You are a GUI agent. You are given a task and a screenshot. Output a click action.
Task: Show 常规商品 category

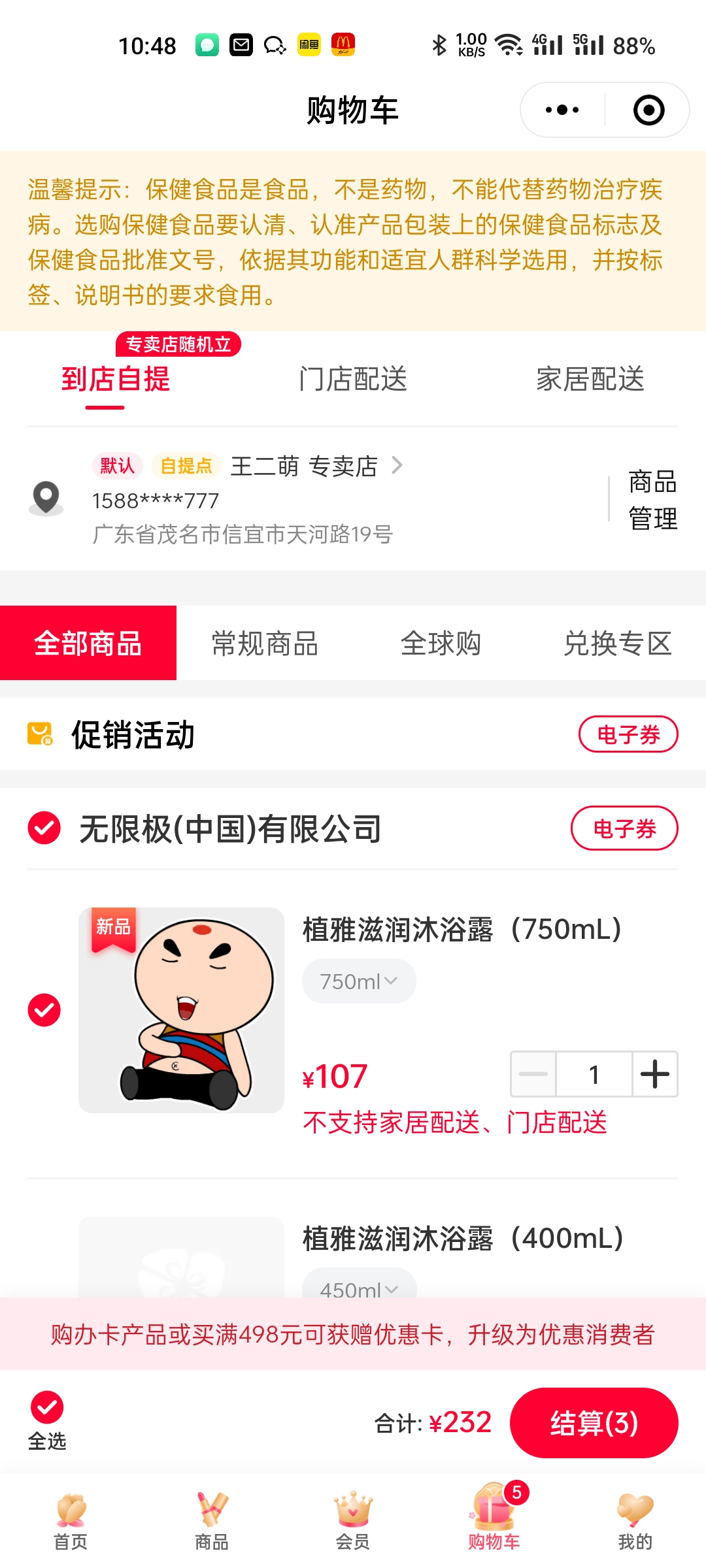[x=265, y=644]
